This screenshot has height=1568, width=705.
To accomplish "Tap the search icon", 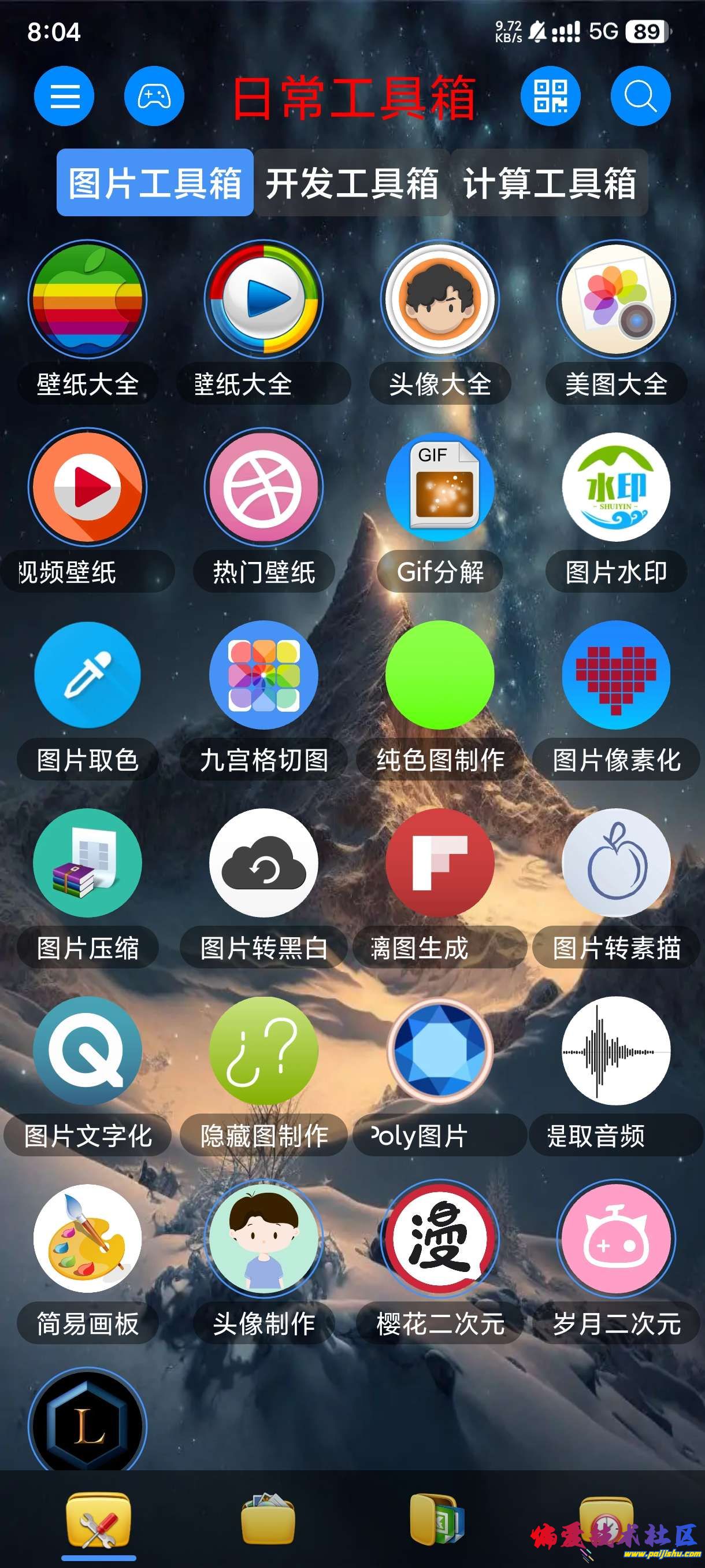I will 640,96.
